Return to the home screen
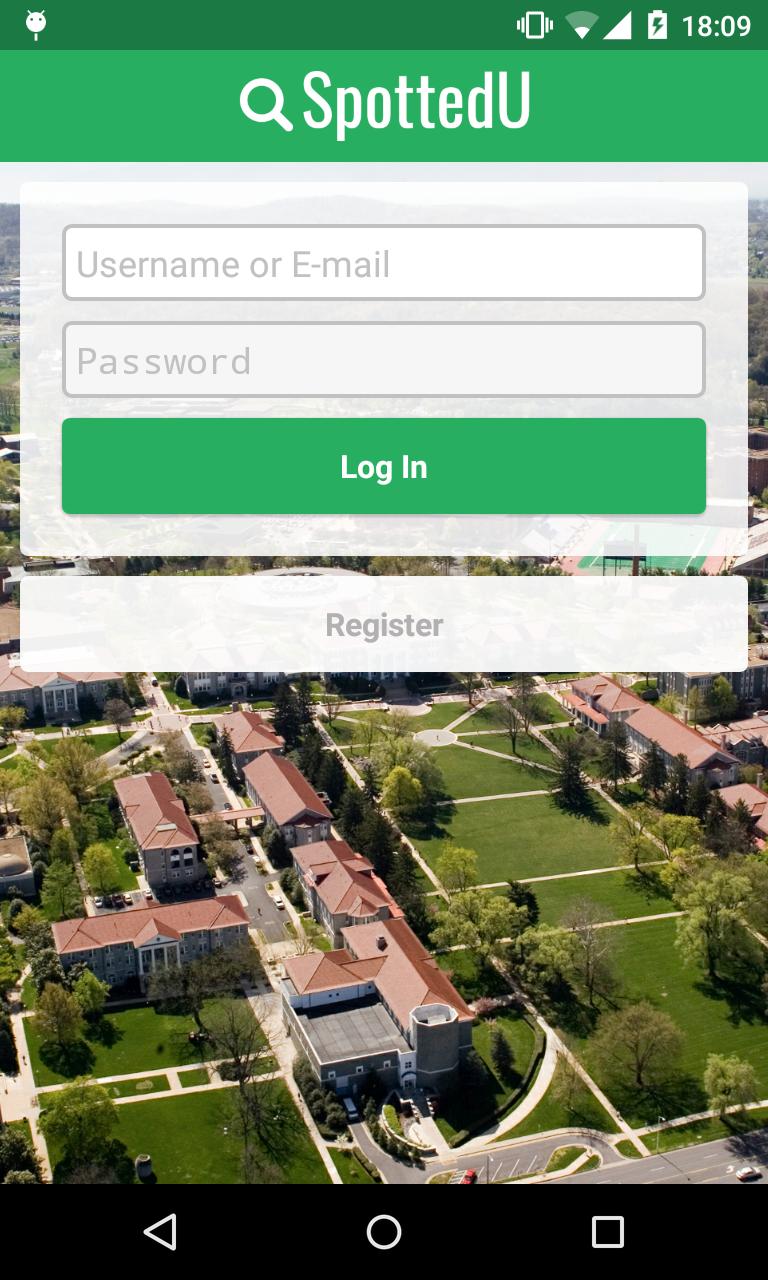 [x=384, y=1232]
